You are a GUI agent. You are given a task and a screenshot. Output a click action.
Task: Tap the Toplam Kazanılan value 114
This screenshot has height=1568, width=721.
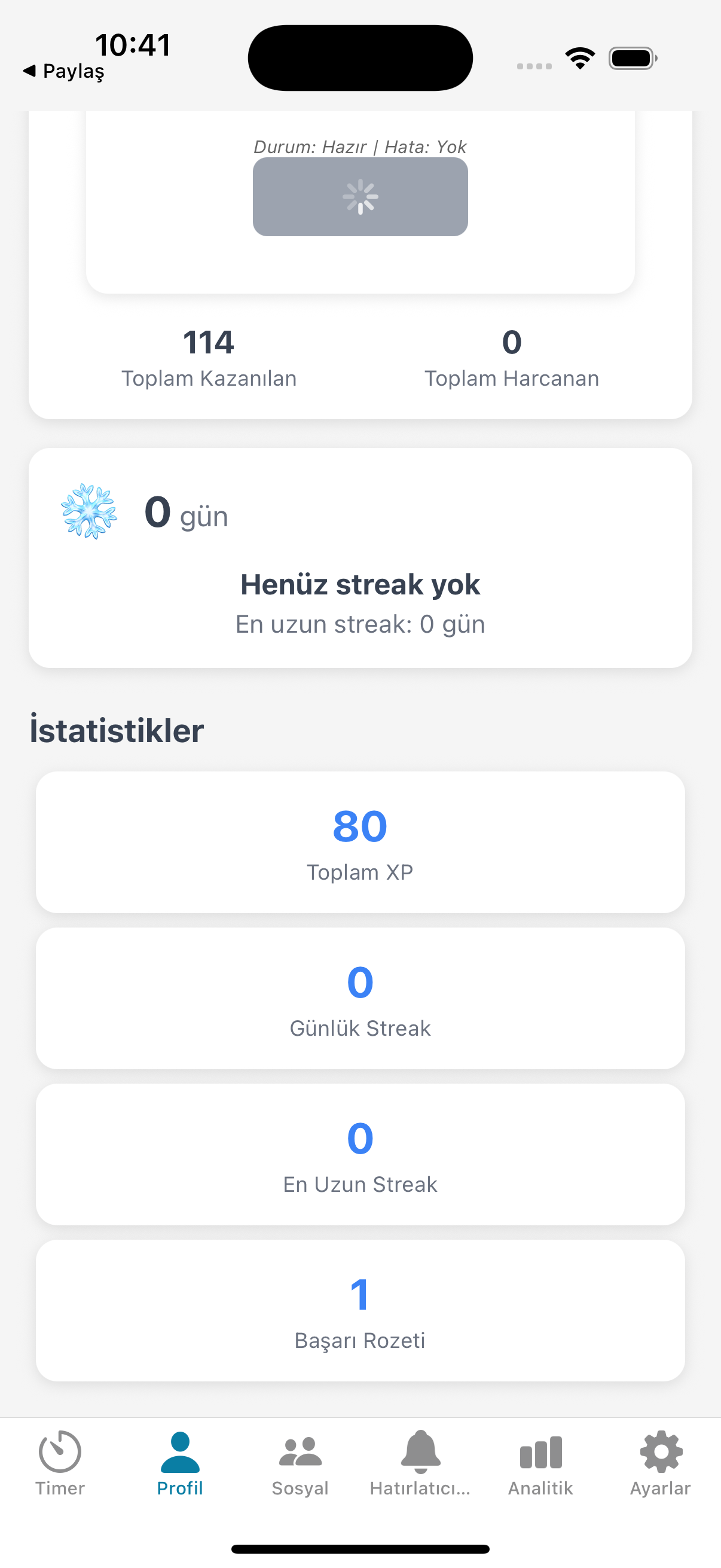[x=209, y=341]
